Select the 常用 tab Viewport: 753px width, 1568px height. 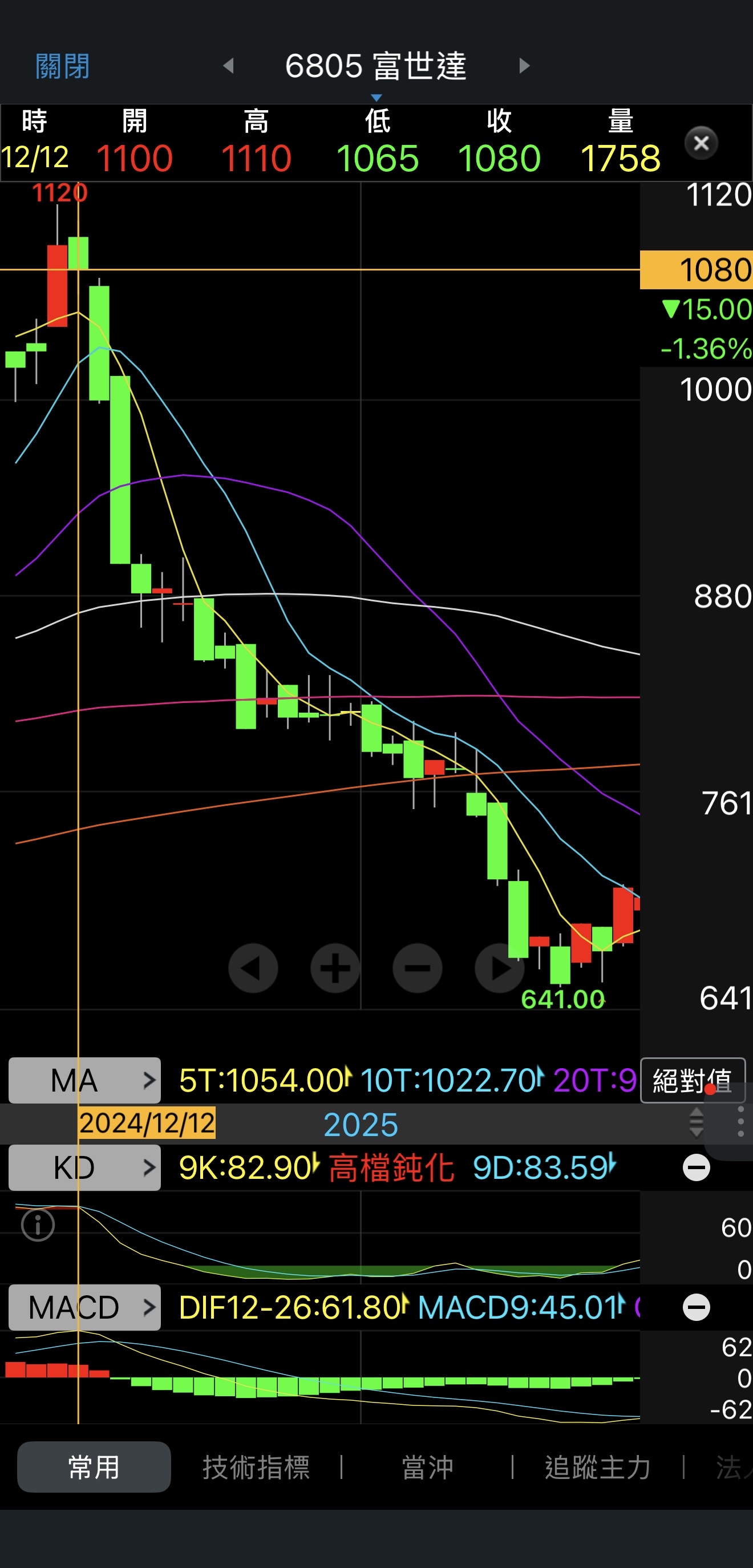[x=94, y=1467]
